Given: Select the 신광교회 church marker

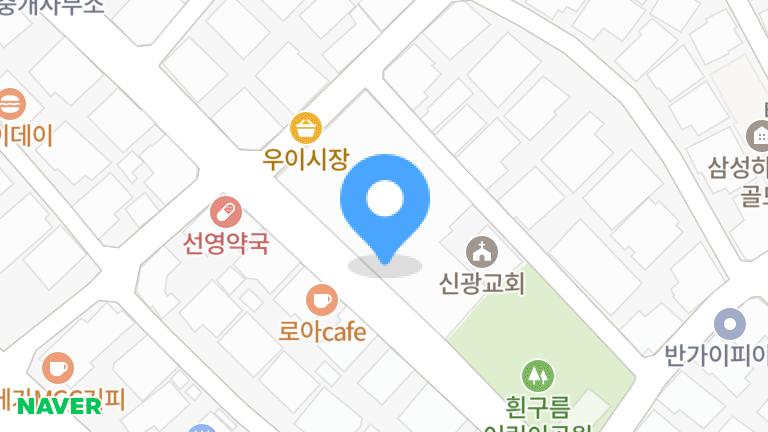Looking at the screenshot, I should click(x=482, y=251).
